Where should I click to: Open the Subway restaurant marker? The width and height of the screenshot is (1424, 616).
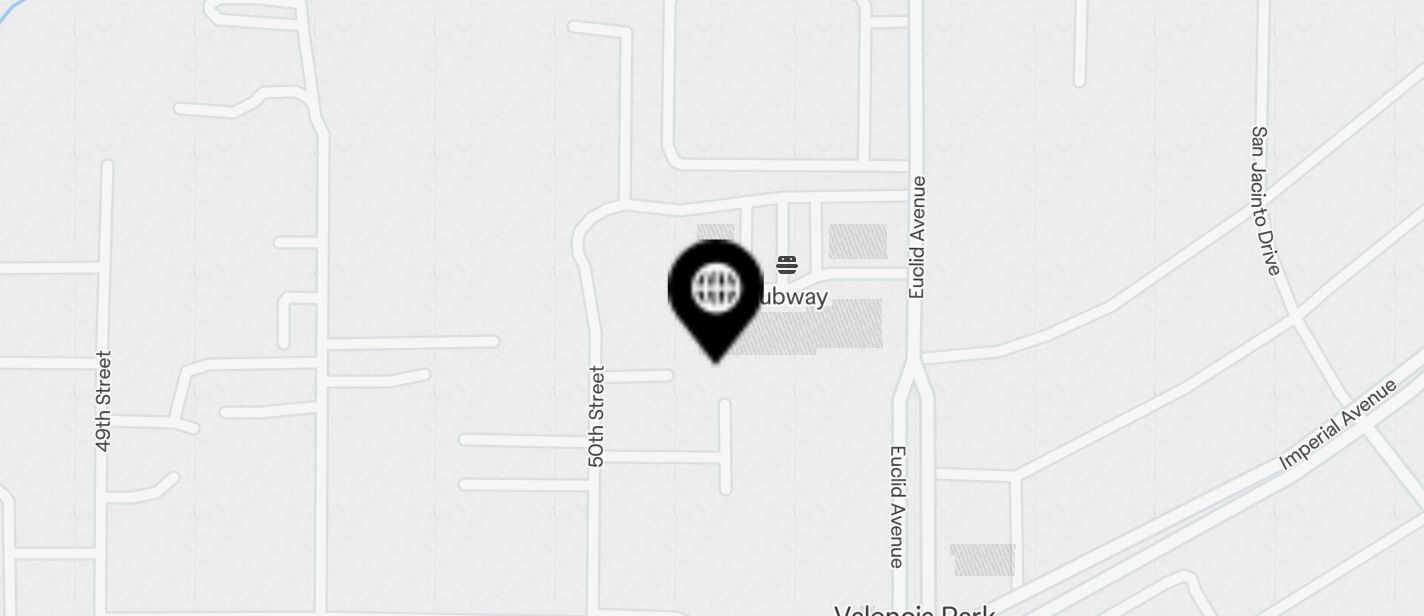tap(787, 266)
